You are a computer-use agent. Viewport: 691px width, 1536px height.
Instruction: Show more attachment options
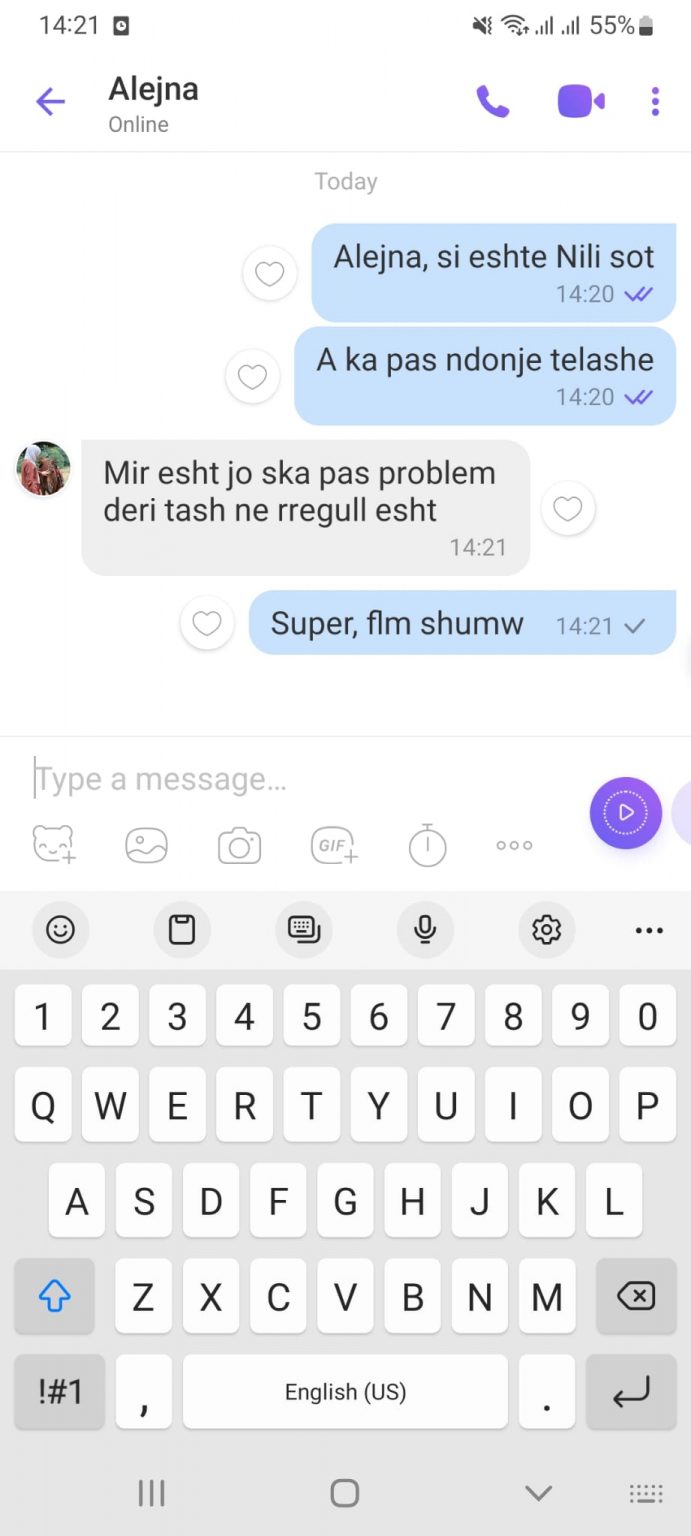514,845
